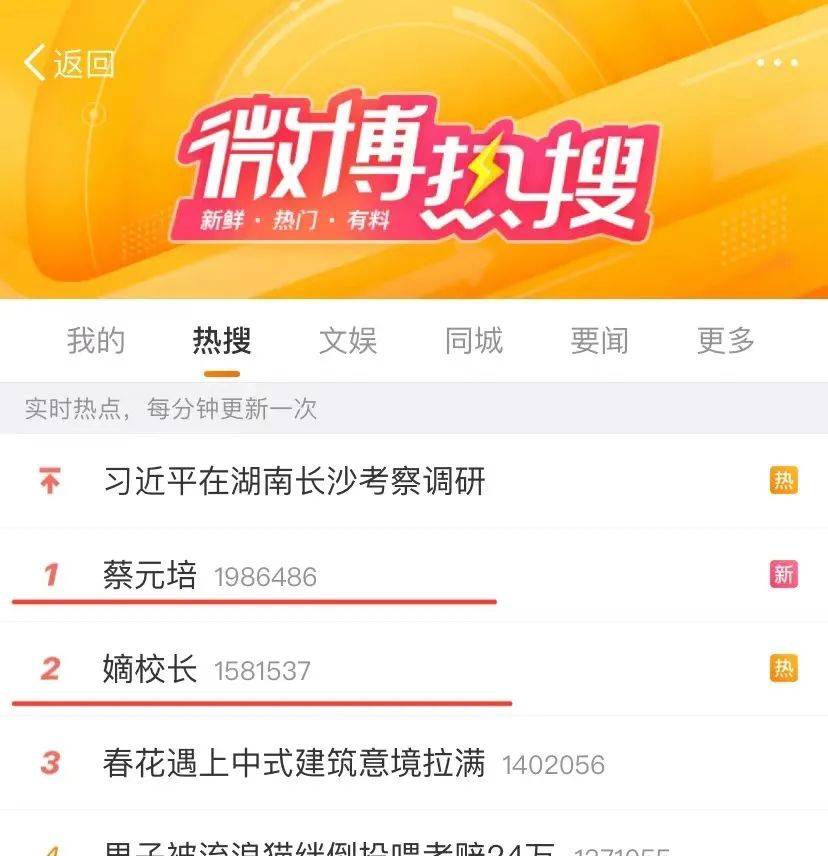Viewport: 828px width, 856px height.
Task: Open trending topic 春花遇上中式建筑意境拉满
Action: pos(294,763)
